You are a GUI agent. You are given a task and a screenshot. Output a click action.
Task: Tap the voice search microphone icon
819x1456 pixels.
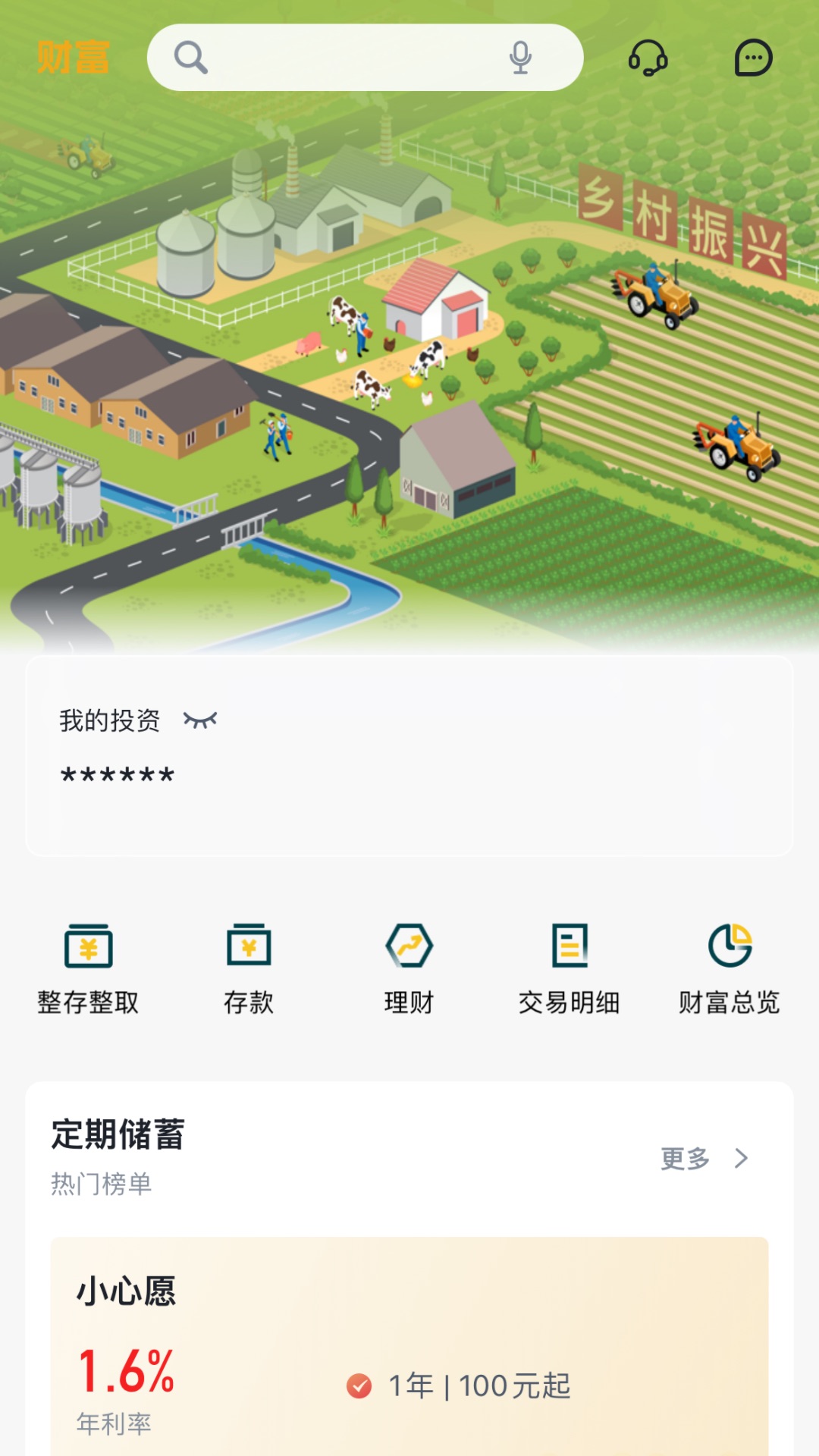click(x=519, y=57)
